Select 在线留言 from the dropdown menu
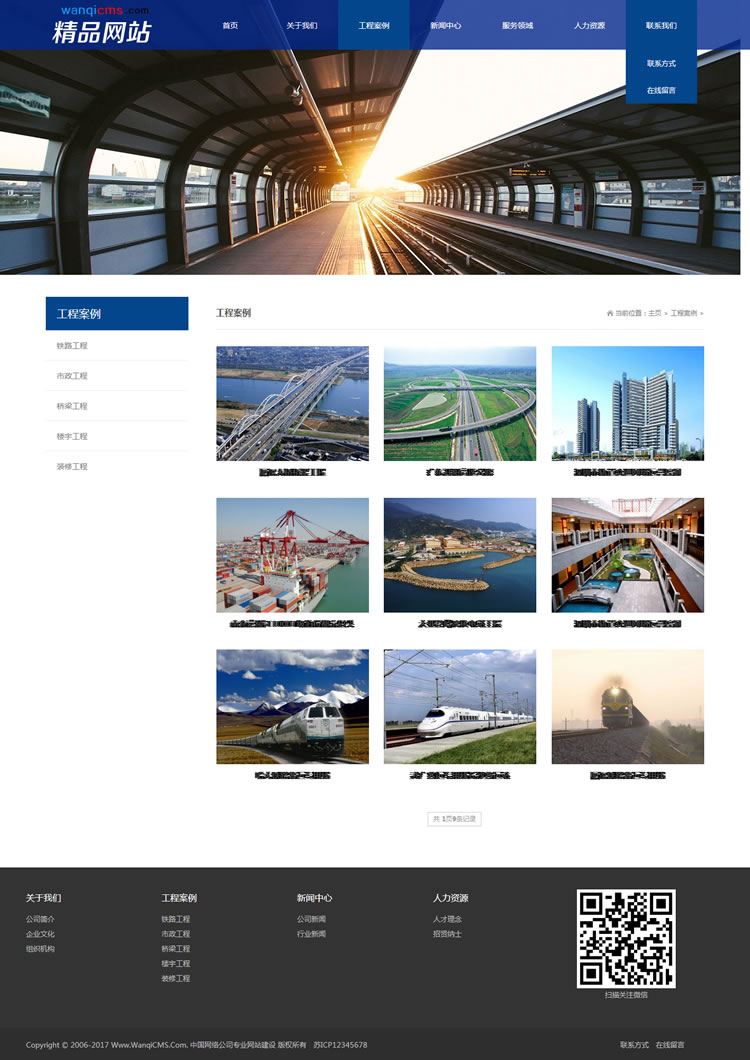This screenshot has height=1060, width=750. click(x=661, y=90)
